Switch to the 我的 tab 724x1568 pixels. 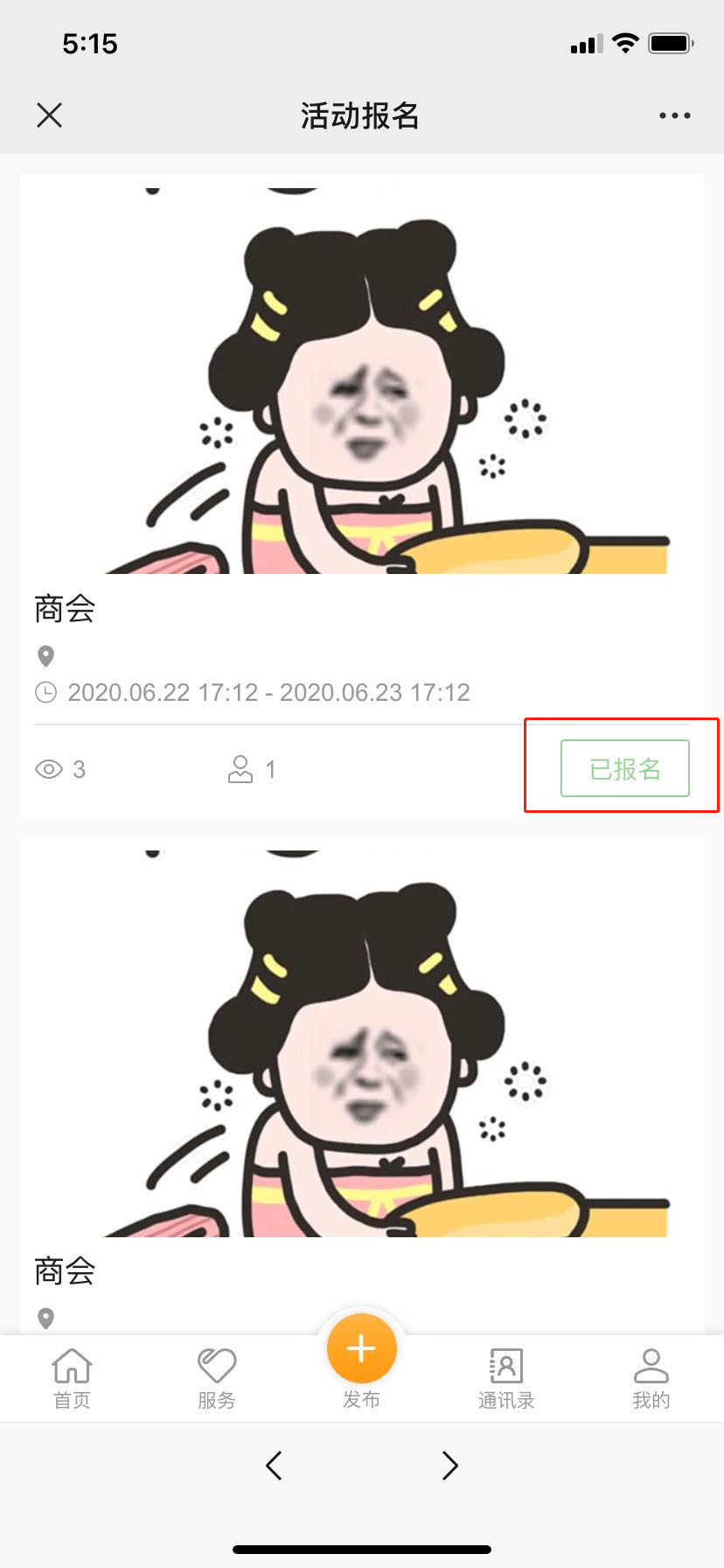pos(651,1377)
